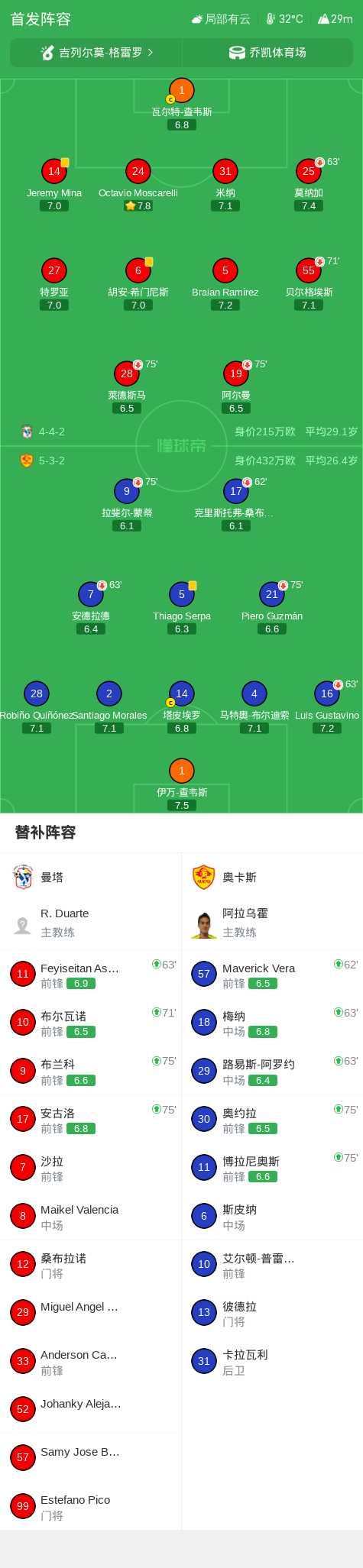363x1568 pixels.
Task: Open substitute 路易斯-阿罗约 details
Action: (272, 1071)
